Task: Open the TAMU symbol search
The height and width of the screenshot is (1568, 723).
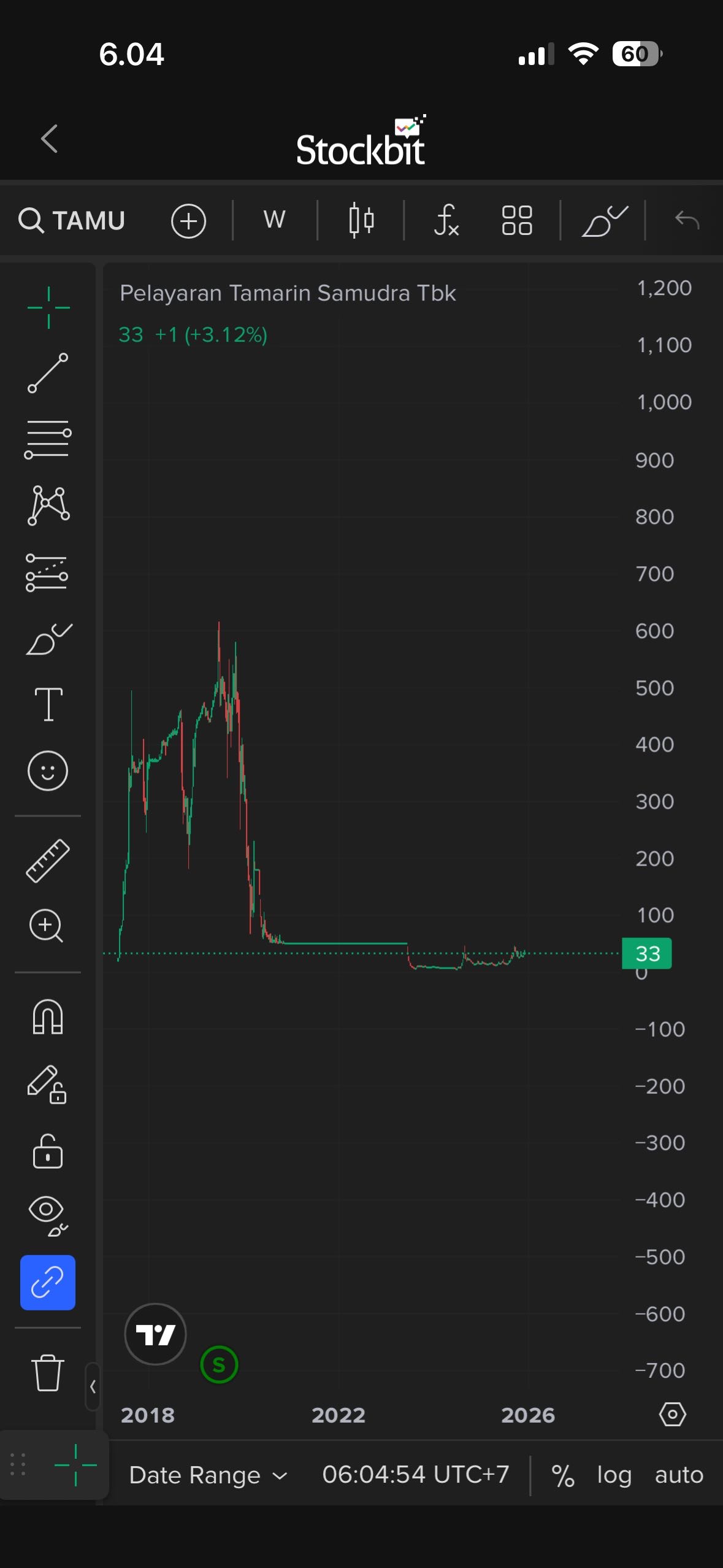Action: point(72,220)
